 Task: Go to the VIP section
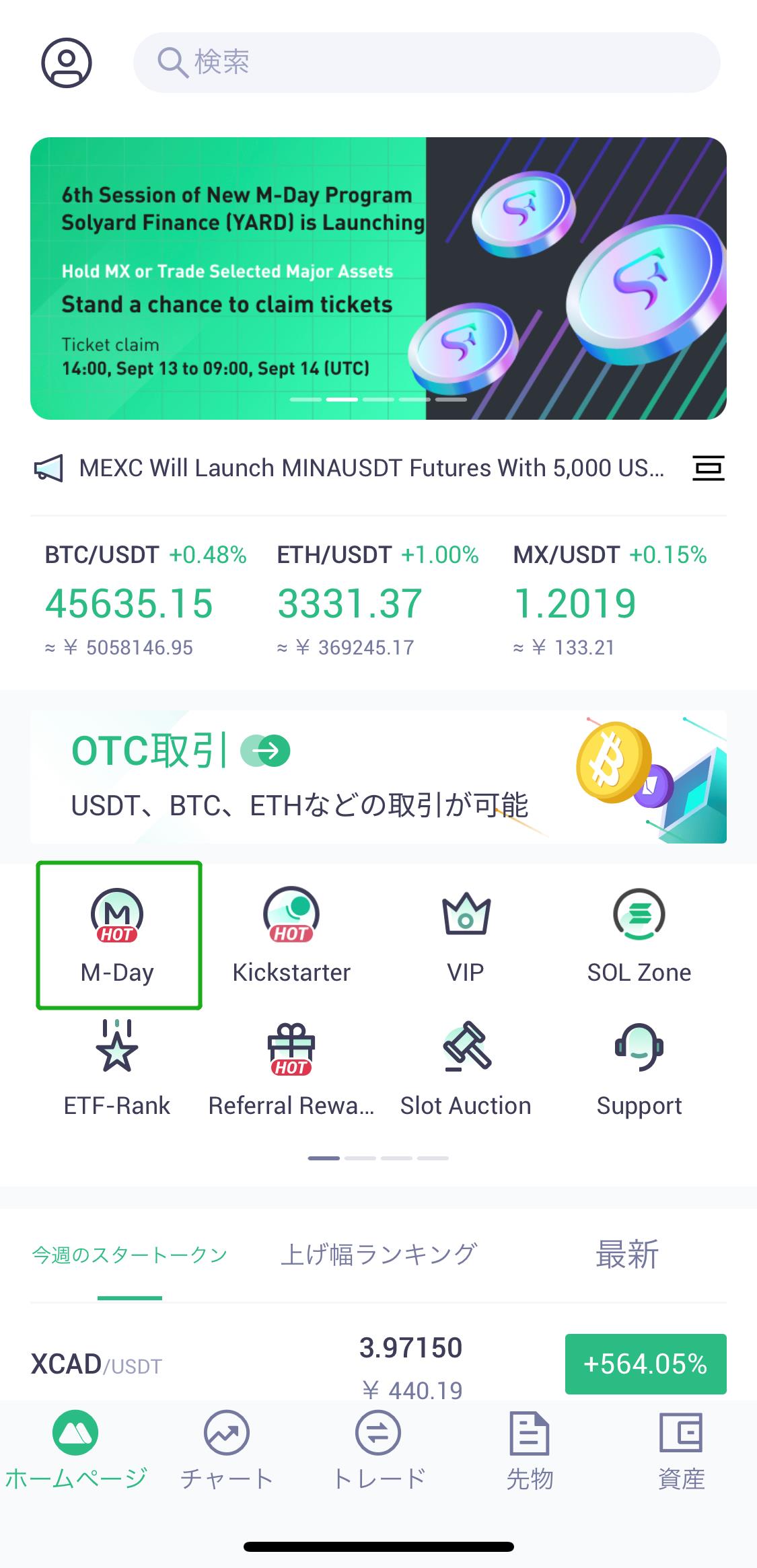coord(466,935)
